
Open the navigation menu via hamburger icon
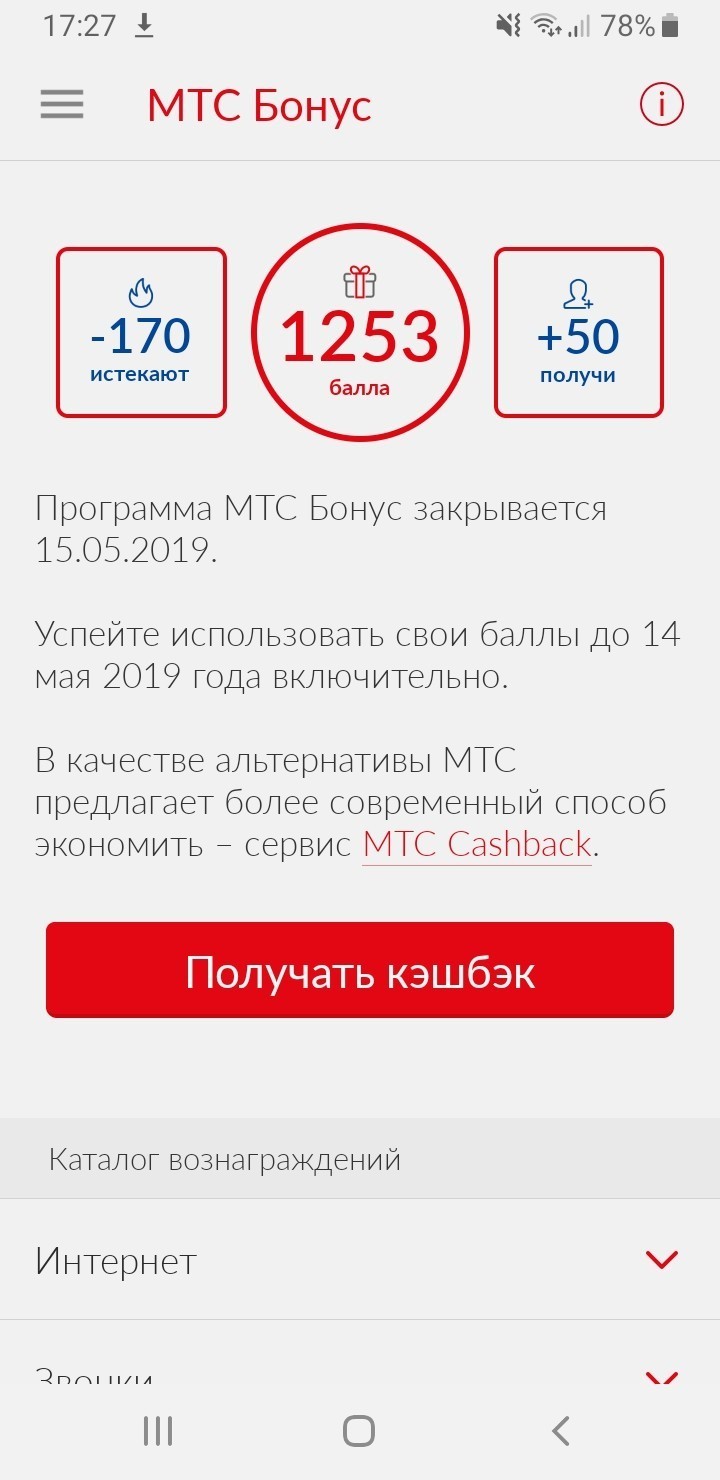pos(61,104)
